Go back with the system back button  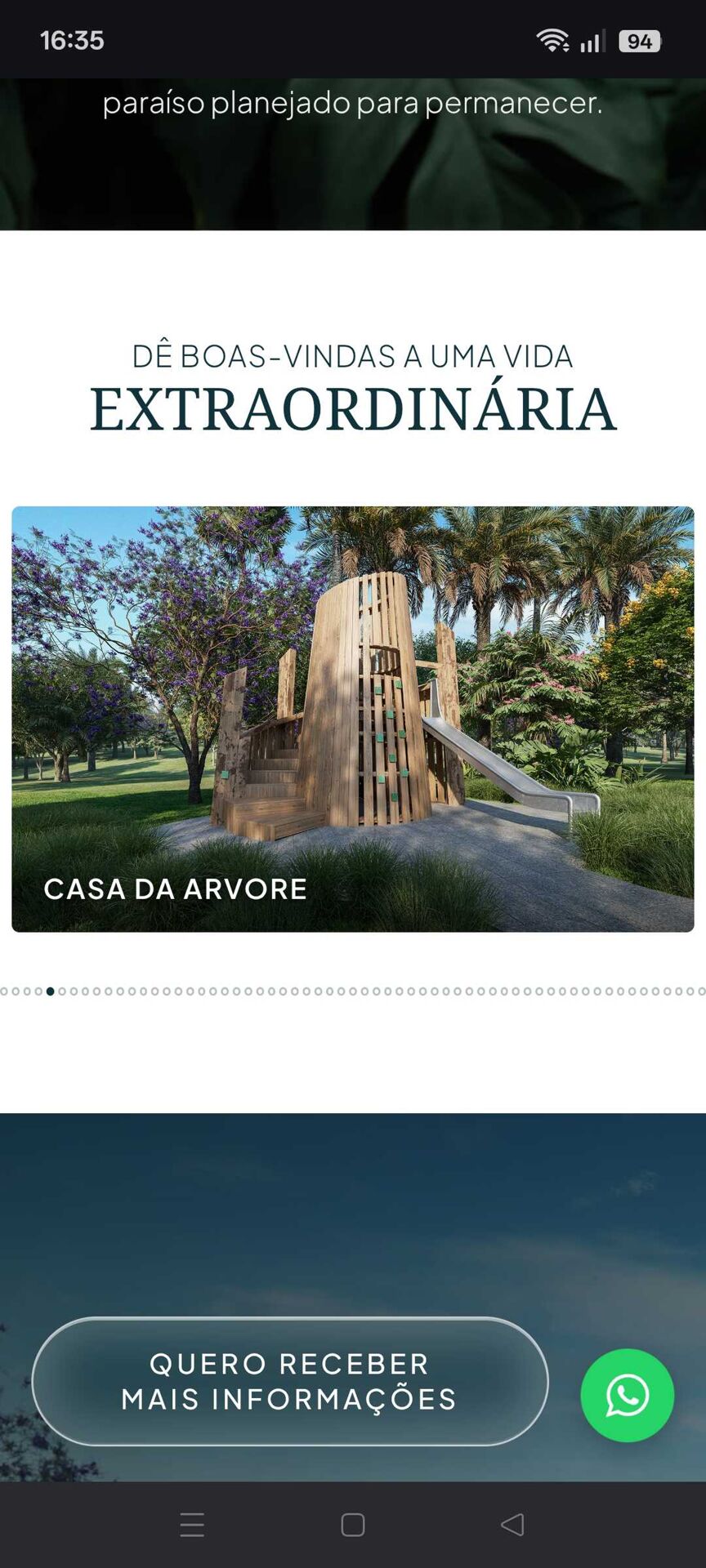(512, 1524)
